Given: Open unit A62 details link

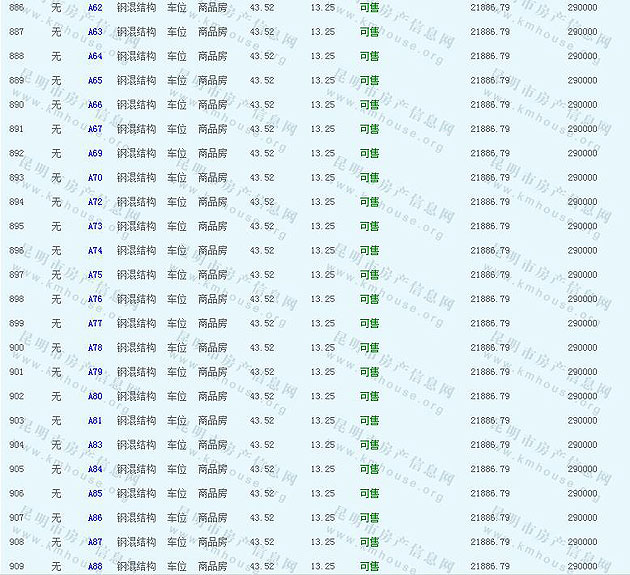Looking at the screenshot, I should (95, 7).
